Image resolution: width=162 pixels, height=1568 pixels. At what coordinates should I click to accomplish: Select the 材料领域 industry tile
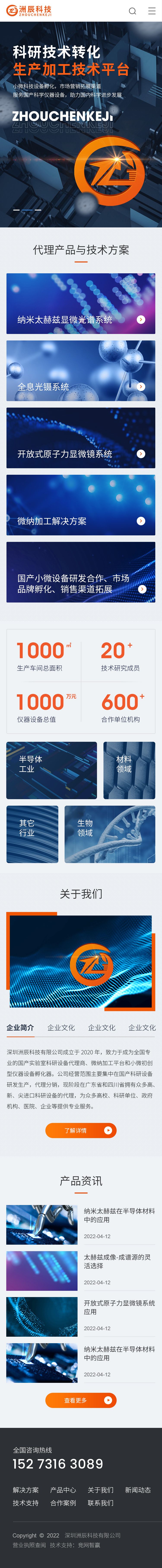[129, 770]
